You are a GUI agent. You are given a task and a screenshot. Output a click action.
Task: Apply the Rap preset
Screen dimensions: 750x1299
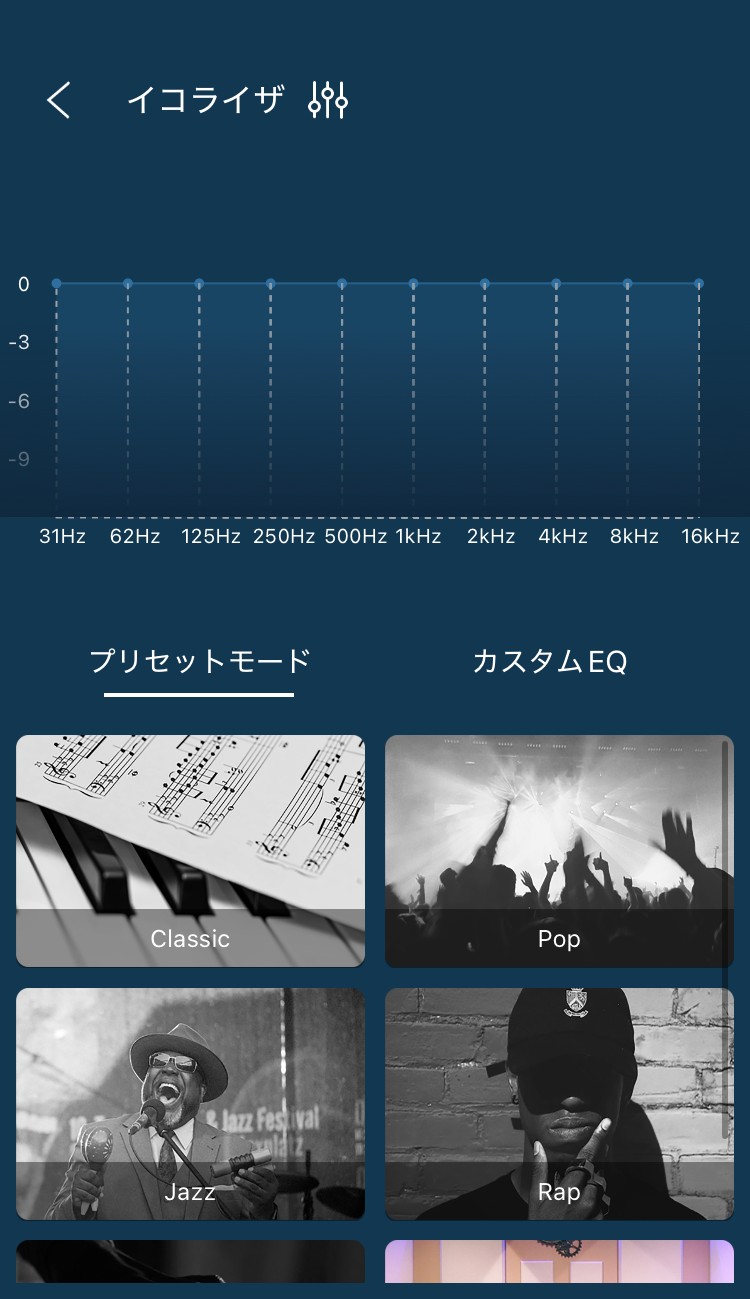pos(558,1105)
